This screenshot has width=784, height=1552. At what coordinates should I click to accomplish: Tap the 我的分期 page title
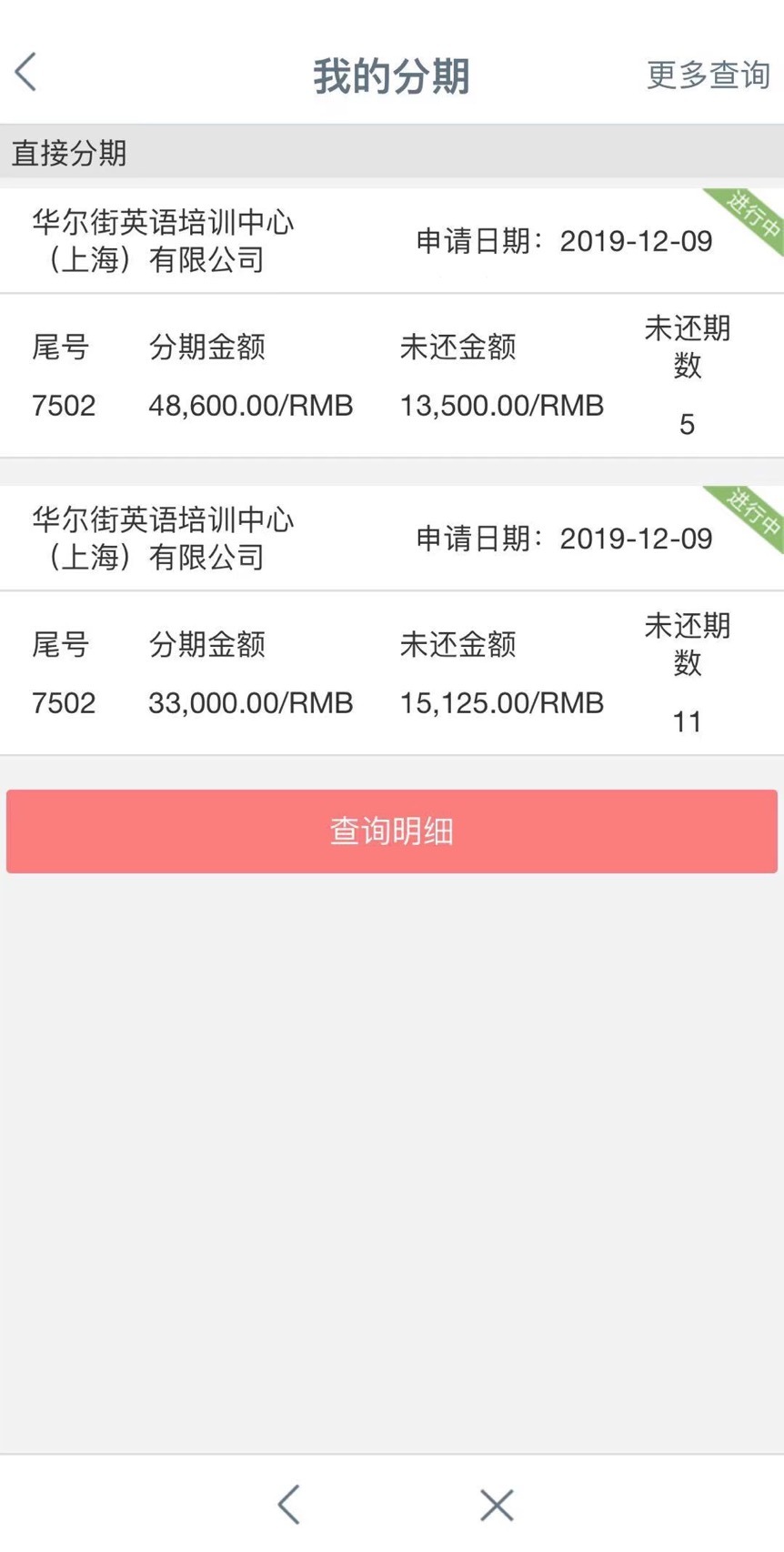391,74
